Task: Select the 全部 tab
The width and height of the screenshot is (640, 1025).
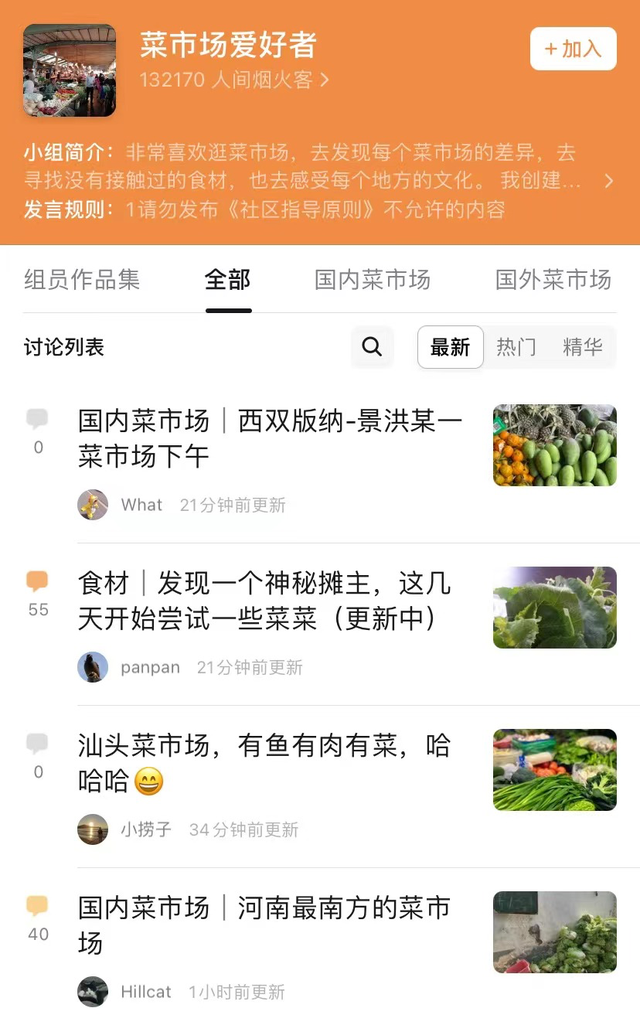Action: 228,280
